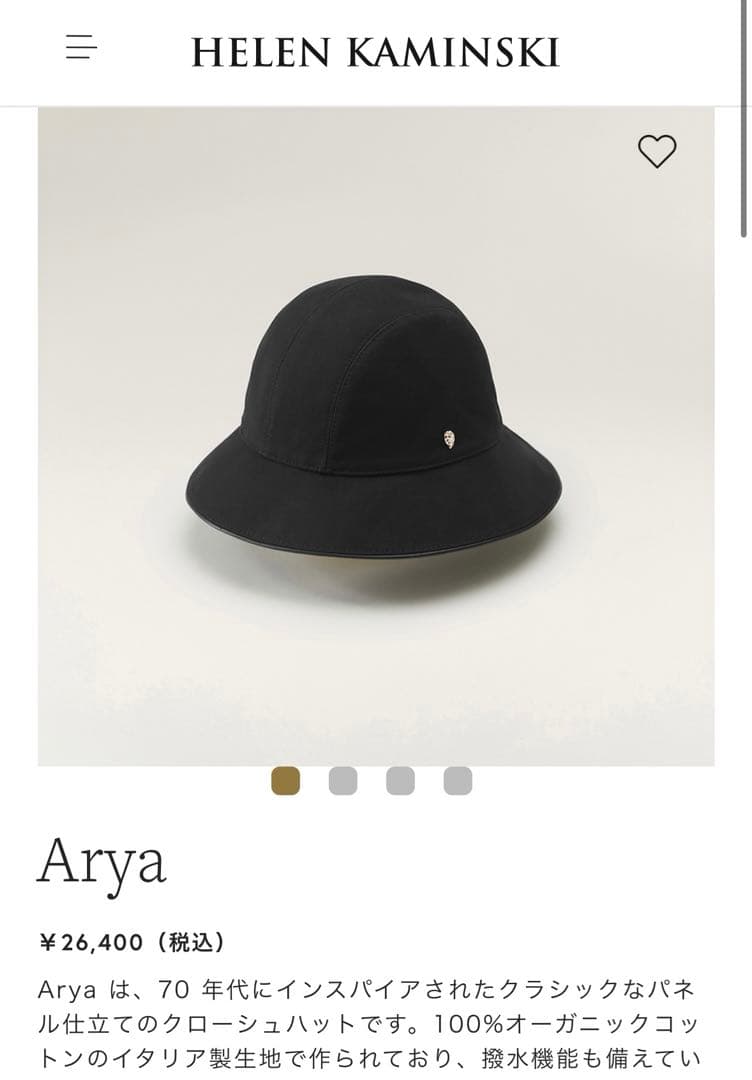Image resolution: width=752 pixels, height=1080 pixels.
Task: Show the second product image
Action: 343,781
